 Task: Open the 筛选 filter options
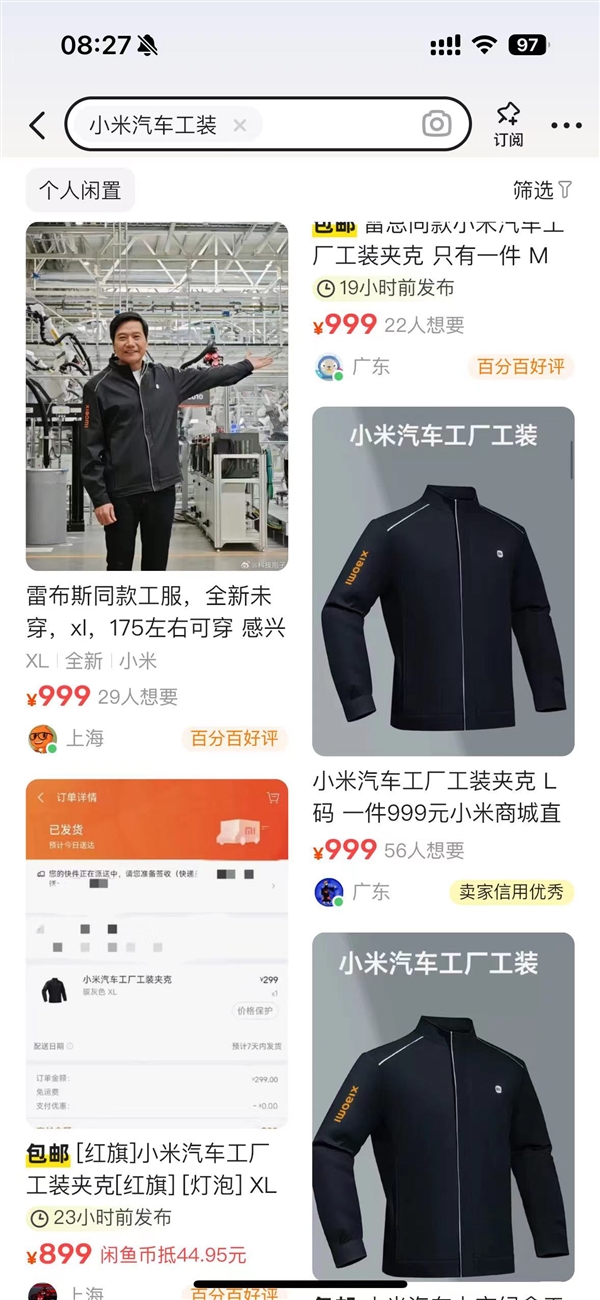pyautogui.click(x=542, y=189)
